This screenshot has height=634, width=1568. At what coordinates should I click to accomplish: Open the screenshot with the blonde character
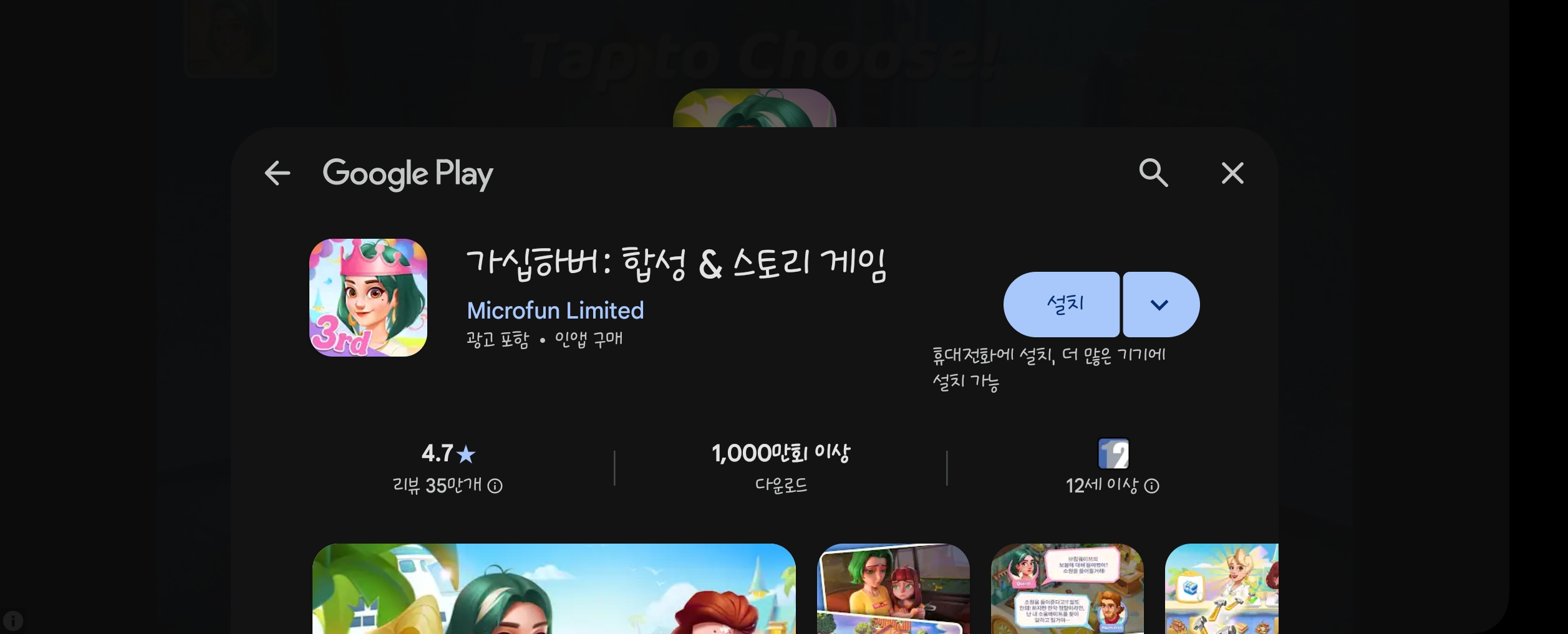pyautogui.click(x=1221, y=589)
